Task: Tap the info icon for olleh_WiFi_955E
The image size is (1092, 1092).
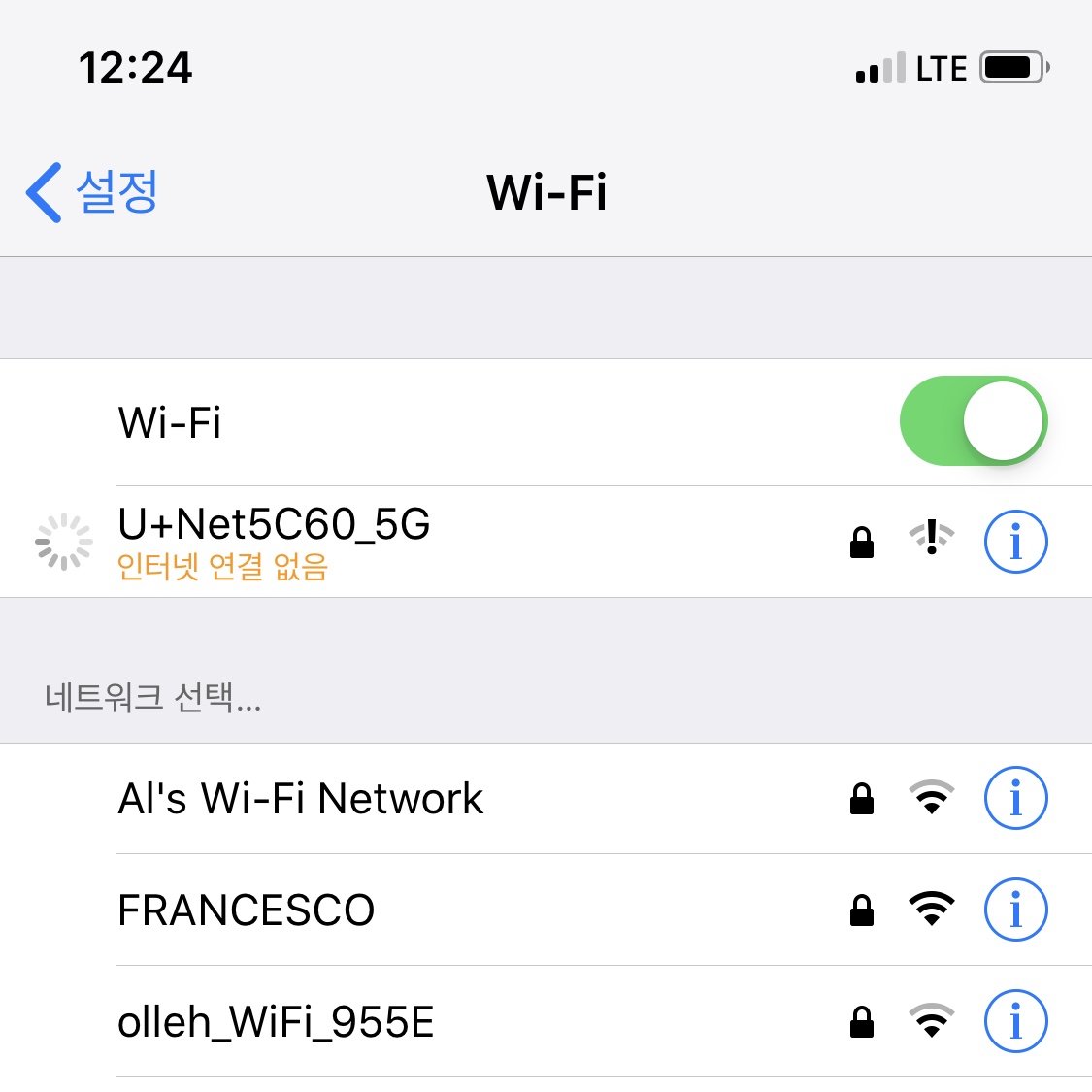Action: tap(1015, 1022)
